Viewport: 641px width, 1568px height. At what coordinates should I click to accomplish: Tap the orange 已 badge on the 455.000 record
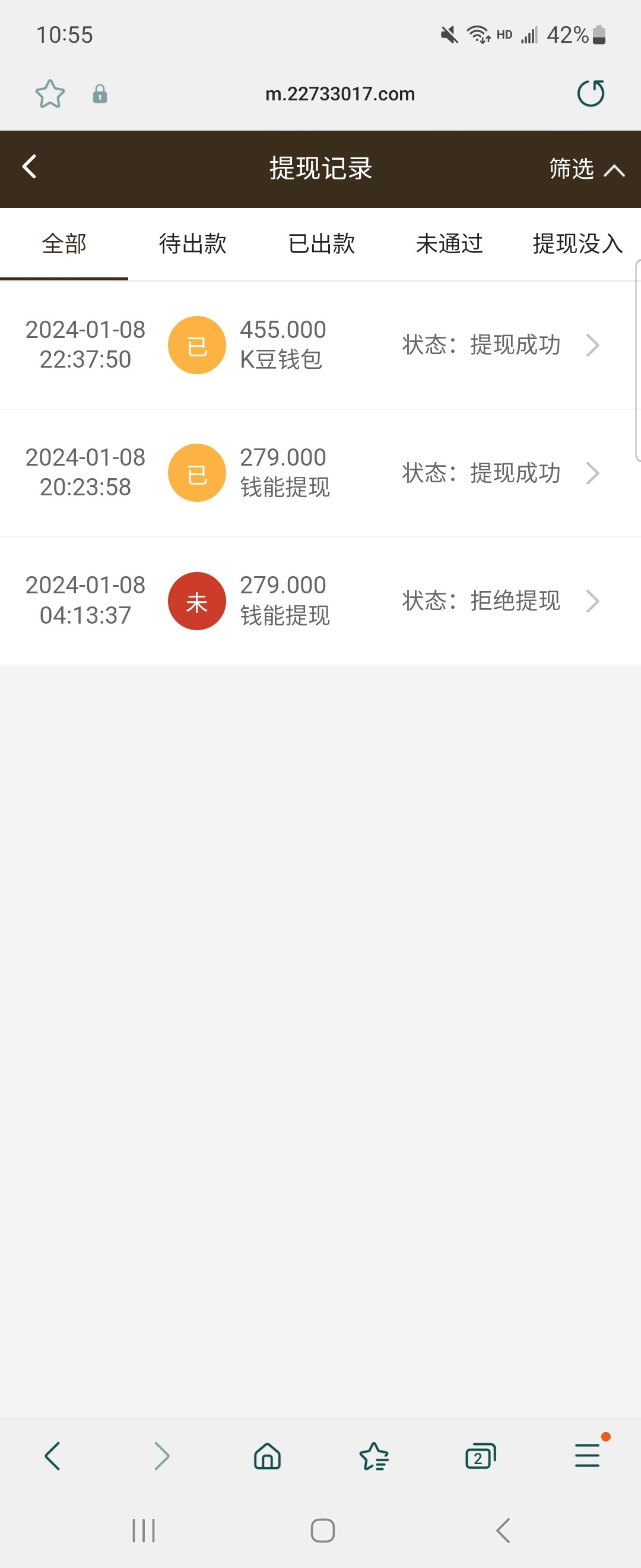point(196,344)
